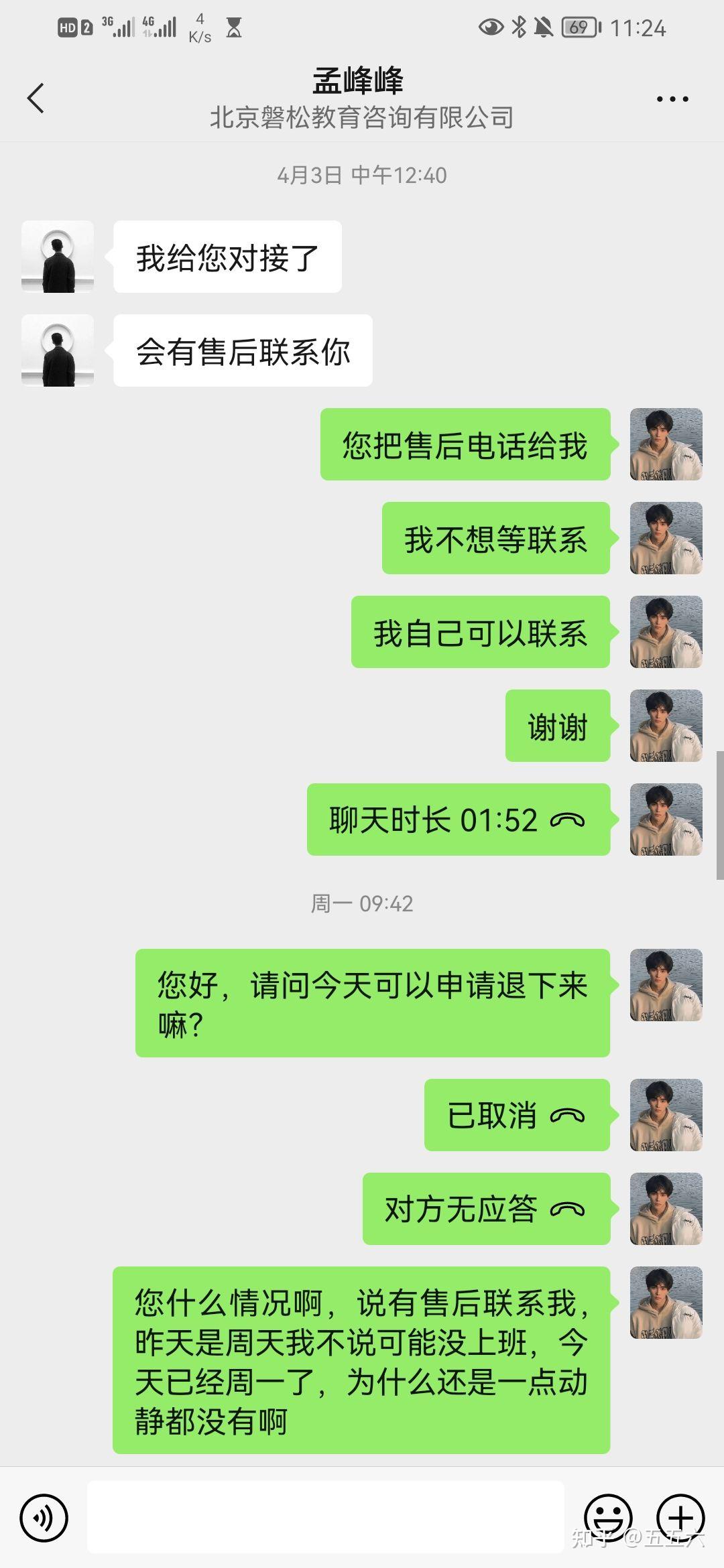Redial the call 聊天时长 01:52

point(459,820)
